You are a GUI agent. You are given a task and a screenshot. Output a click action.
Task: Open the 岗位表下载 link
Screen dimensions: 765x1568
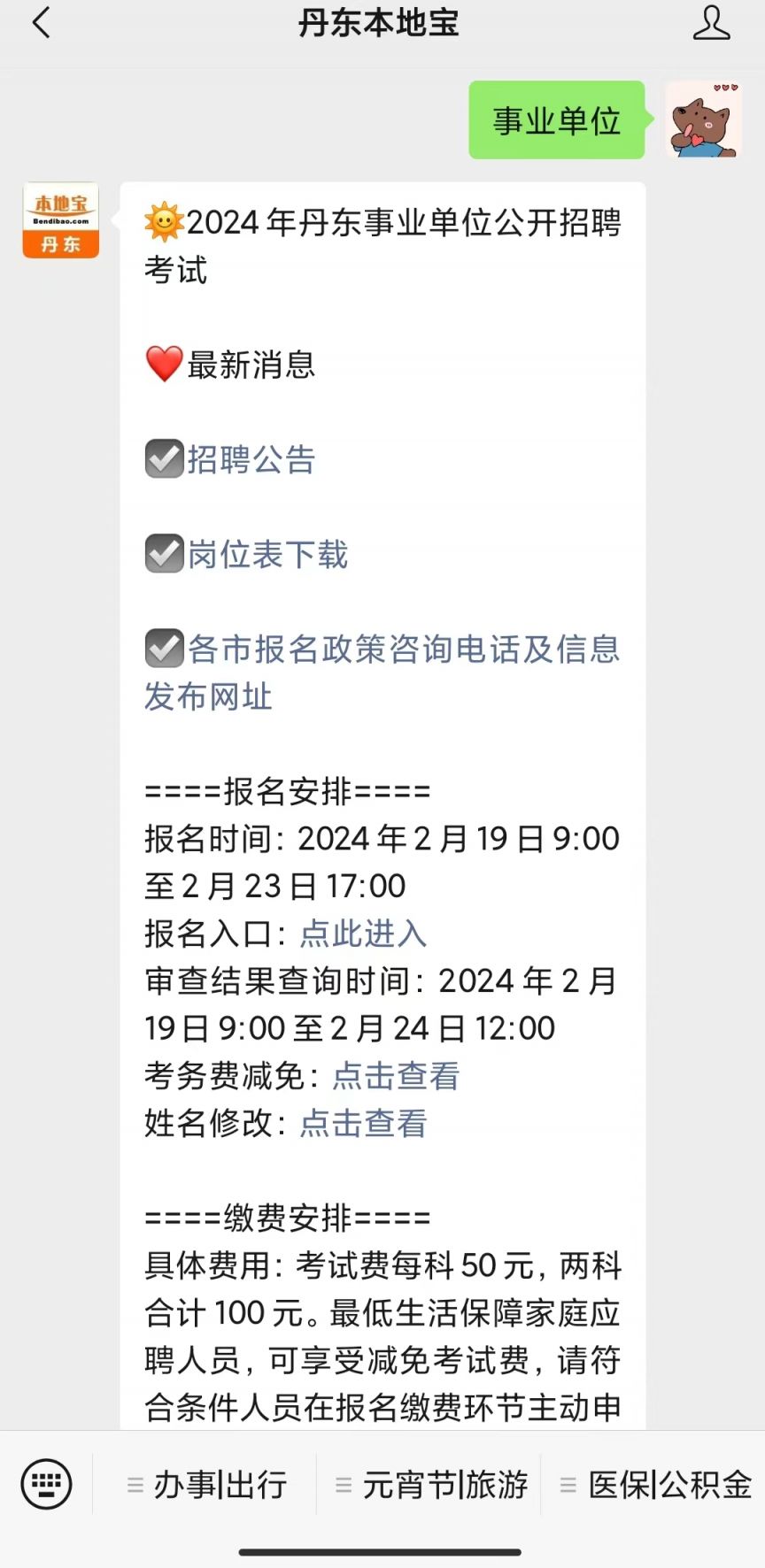coord(267,554)
